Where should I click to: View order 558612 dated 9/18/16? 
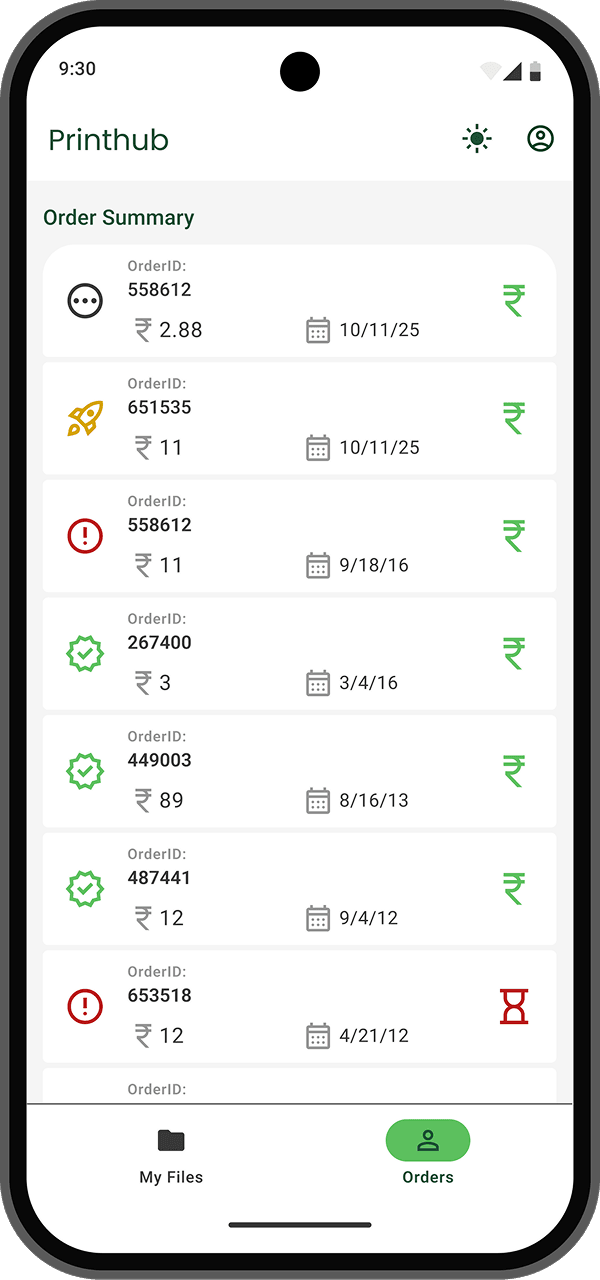(x=299, y=536)
